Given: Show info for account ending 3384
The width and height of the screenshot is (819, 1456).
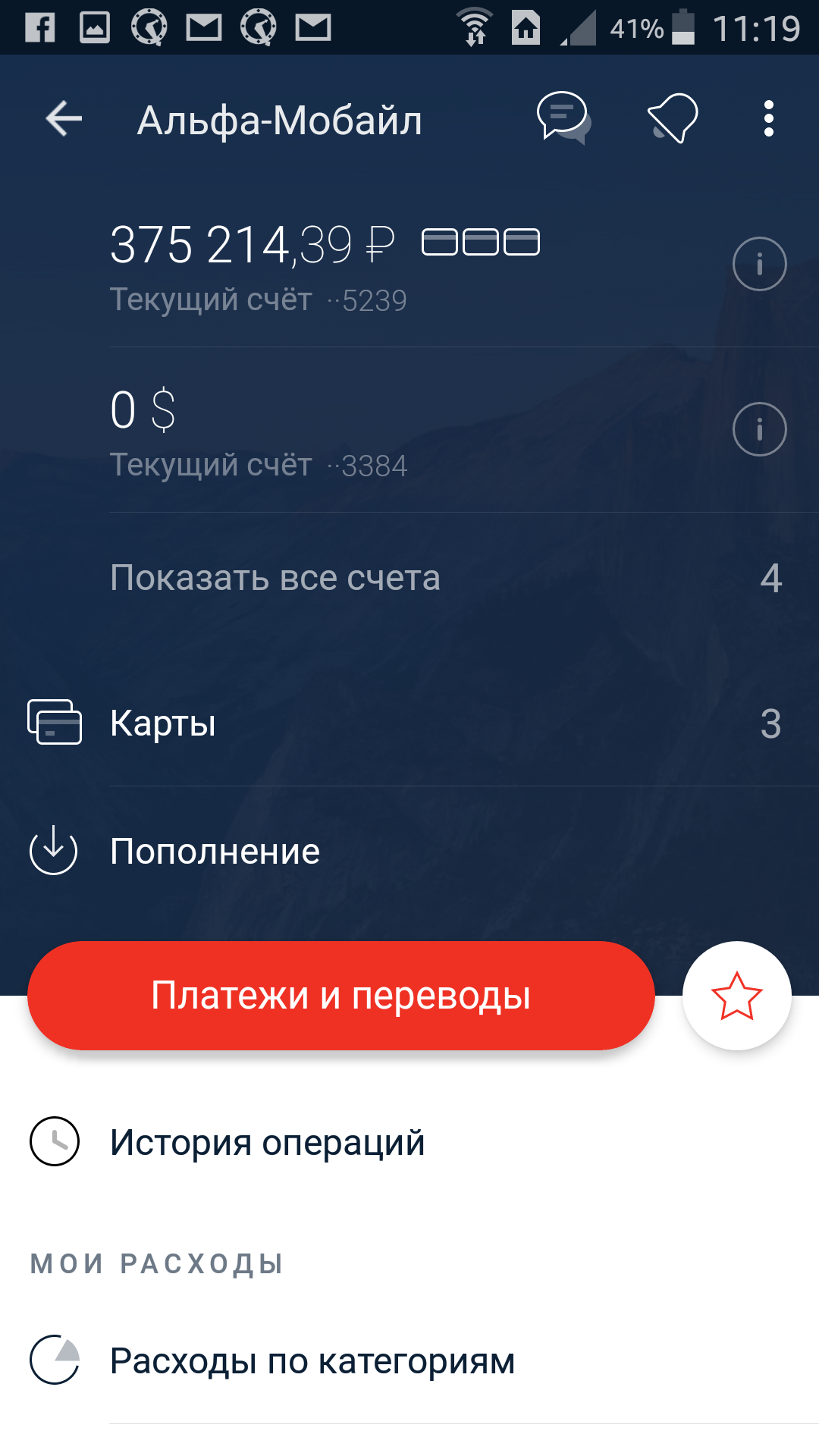Looking at the screenshot, I should tap(759, 429).
